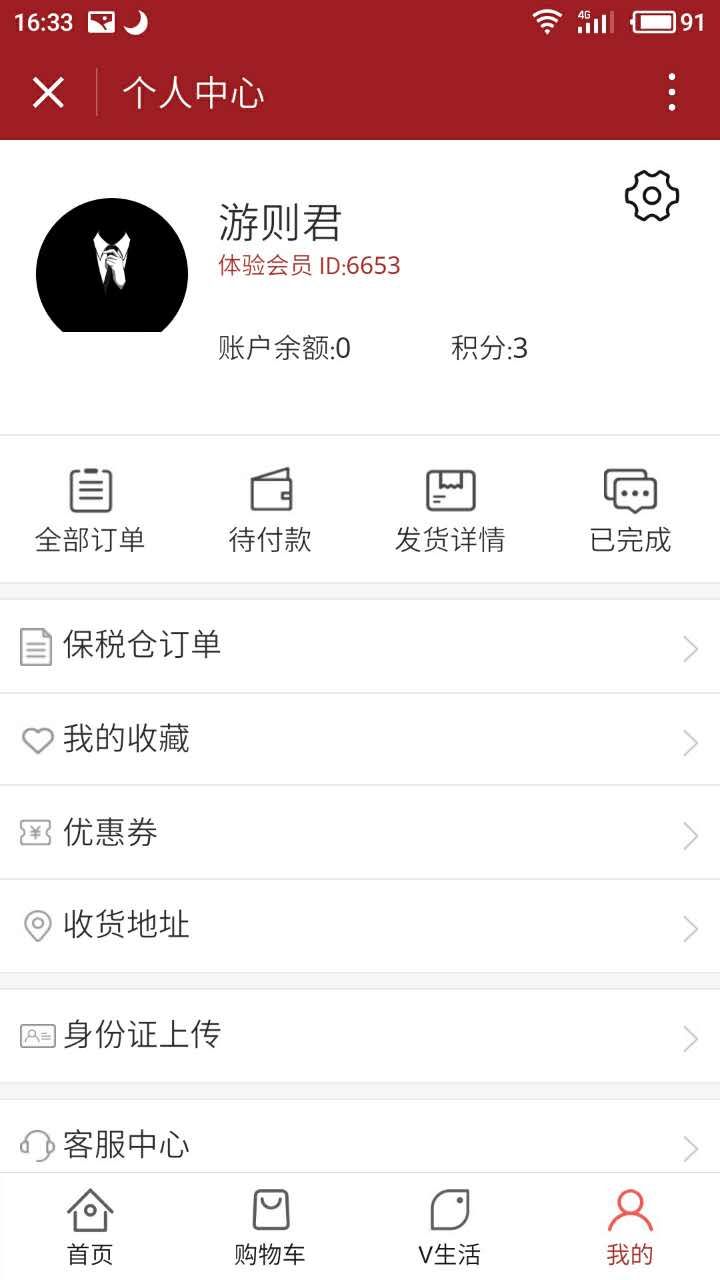The height and width of the screenshot is (1280, 720).
Task: Select the 我的 tab
Action: (x=630, y=1227)
